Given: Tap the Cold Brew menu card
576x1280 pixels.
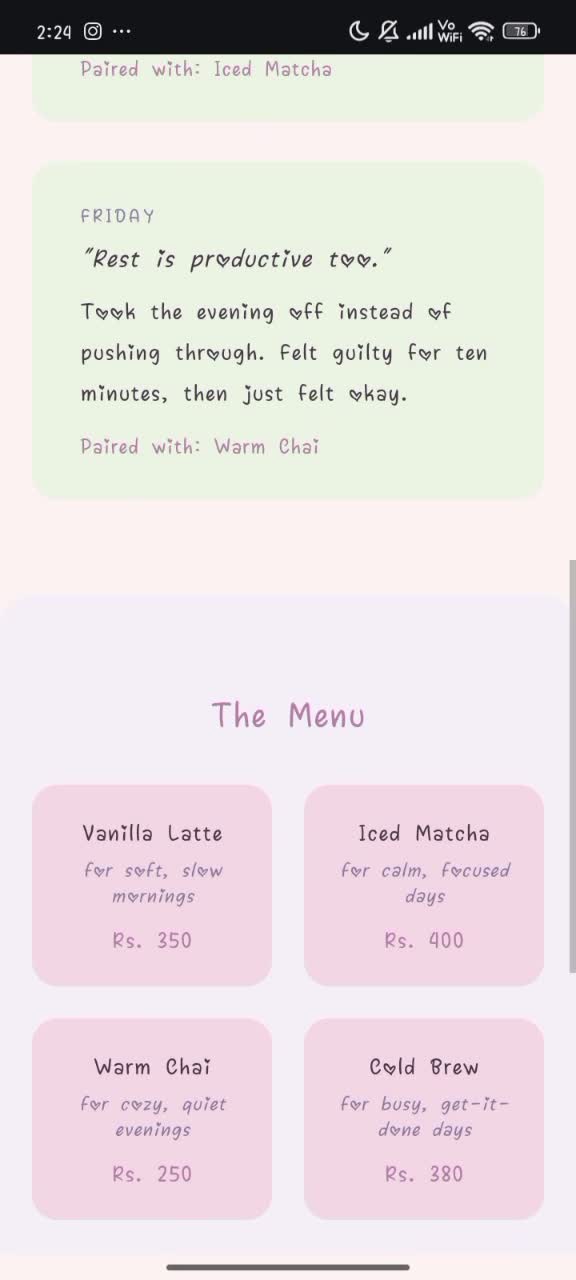Looking at the screenshot, I should 424,1119.
